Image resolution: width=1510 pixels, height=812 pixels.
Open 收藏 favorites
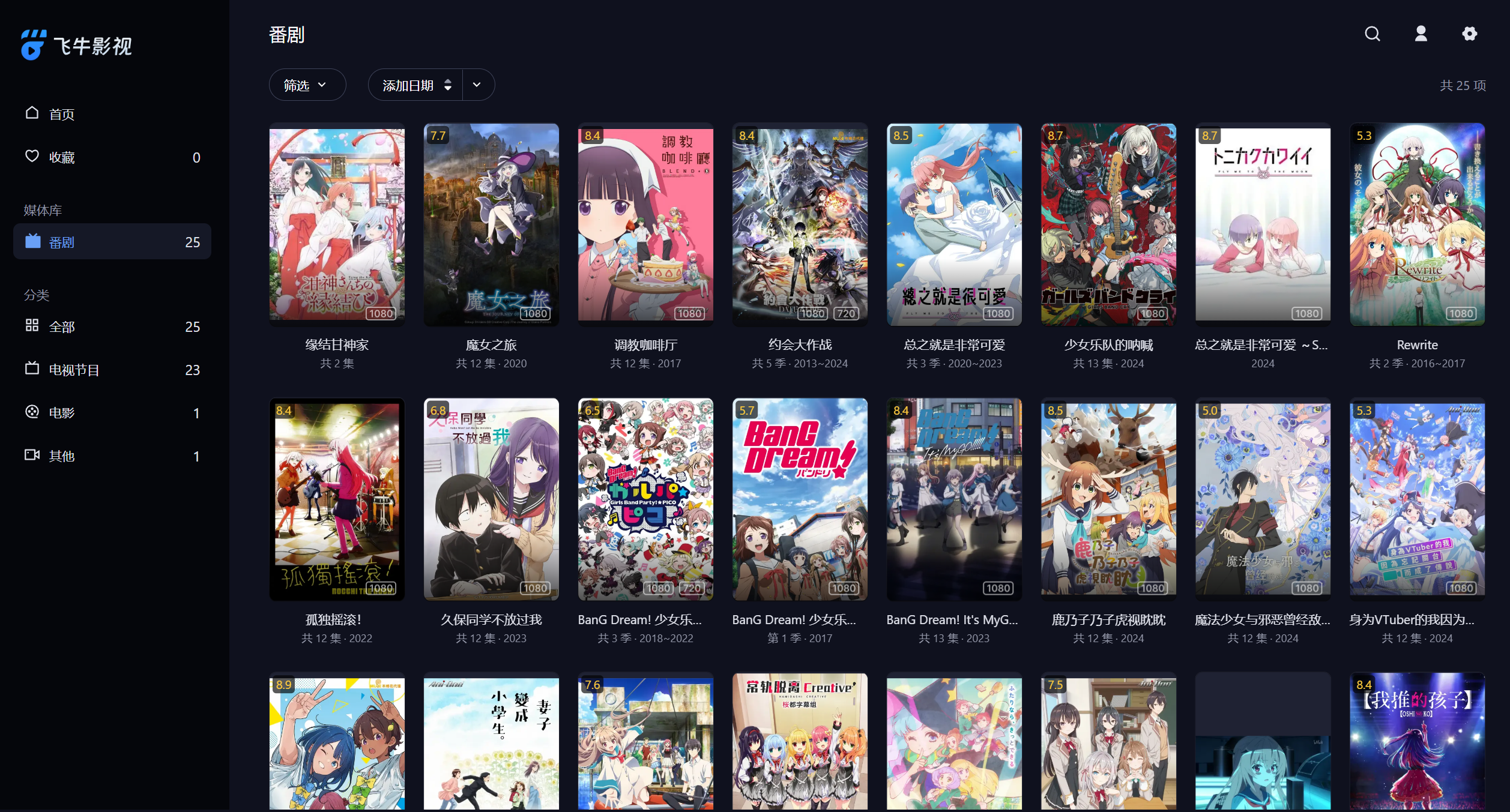pos(61,157)
